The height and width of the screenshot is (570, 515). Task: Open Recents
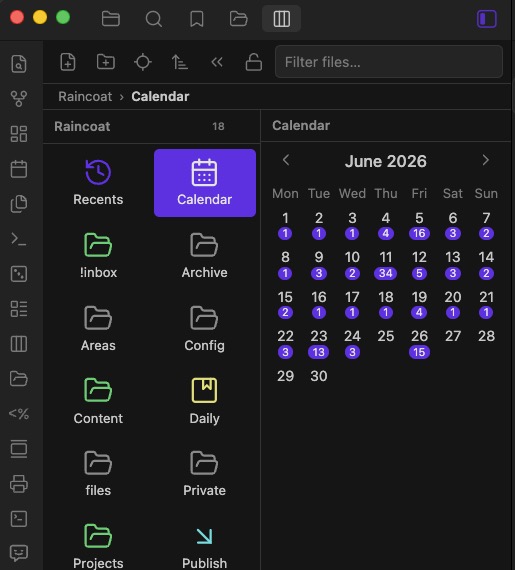[98, 183]
